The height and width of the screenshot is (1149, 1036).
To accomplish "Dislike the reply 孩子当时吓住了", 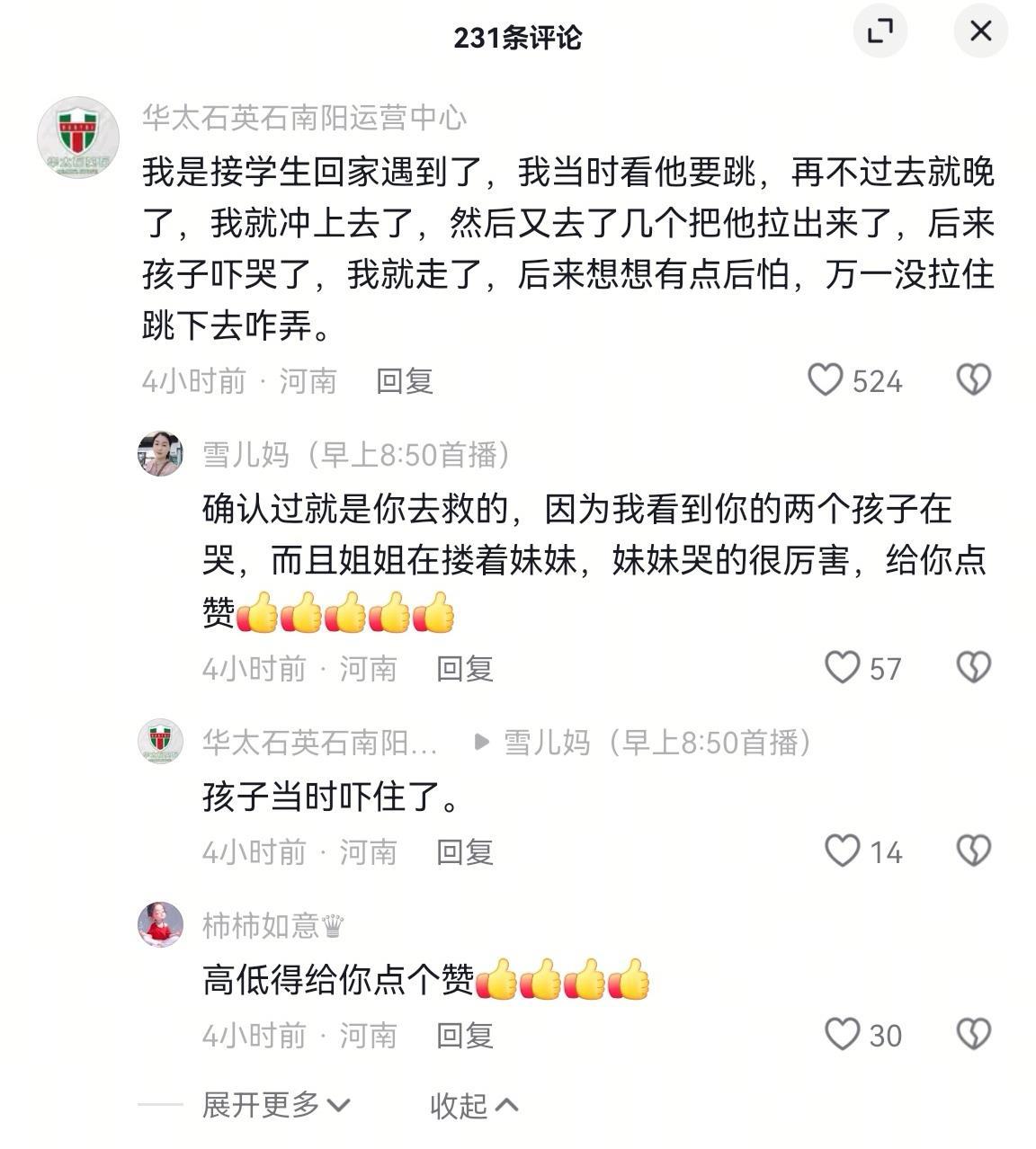I will pyautogui.click(x=973, y=851).
